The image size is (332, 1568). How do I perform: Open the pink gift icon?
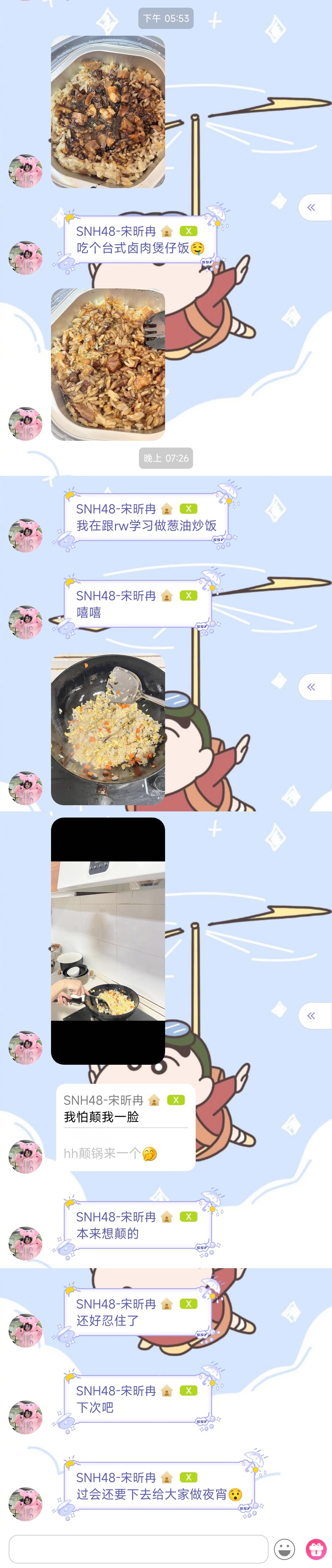(316, 1549)
